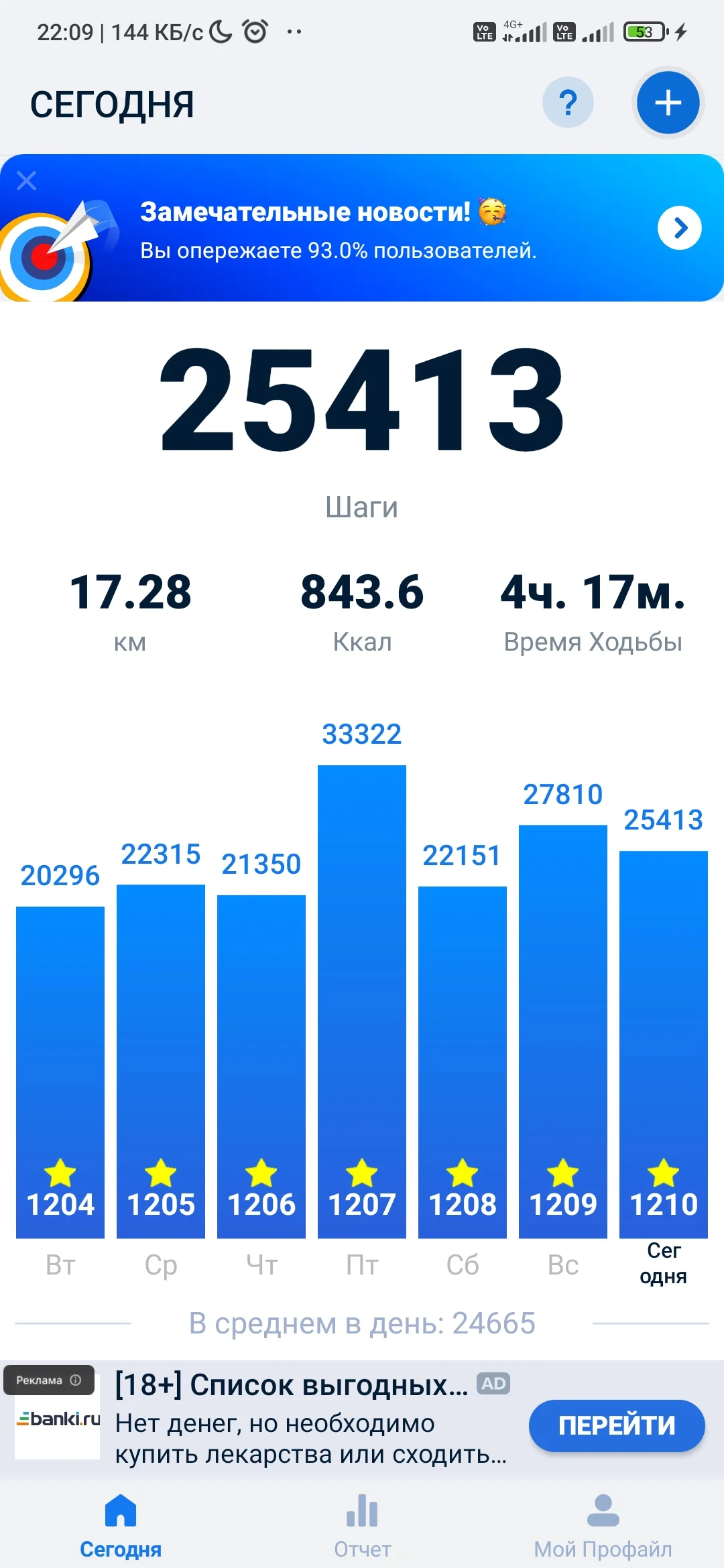The height and width of the screenshot is (1568, 724).
Task: Select the Пт bar with 33322 steps
Action: [362, 1001]
